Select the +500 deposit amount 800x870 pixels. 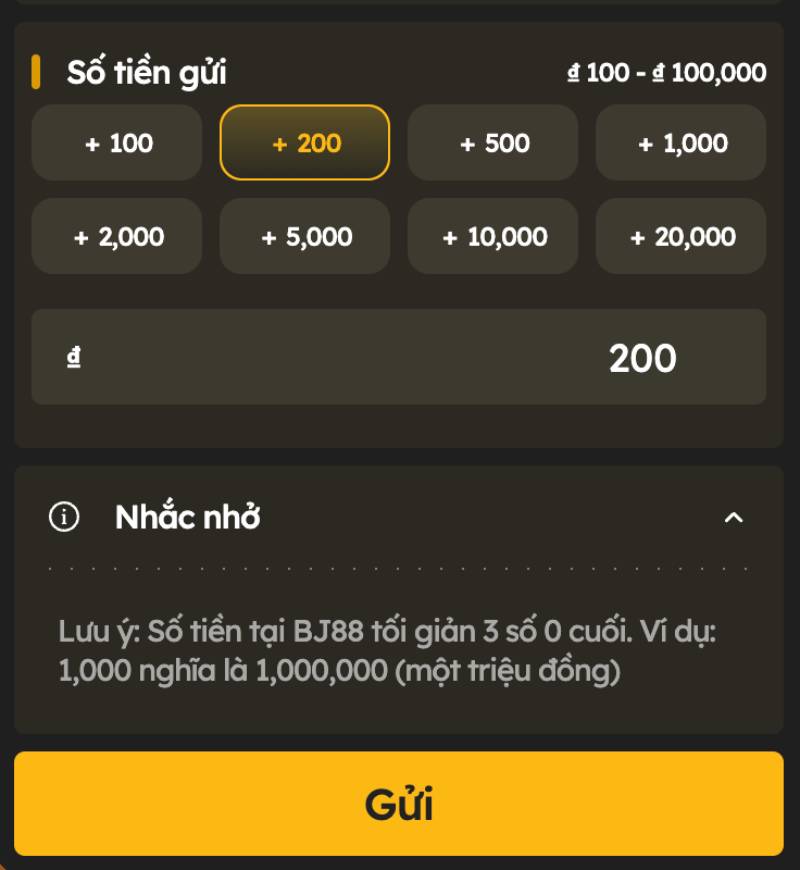coord(492,143)
